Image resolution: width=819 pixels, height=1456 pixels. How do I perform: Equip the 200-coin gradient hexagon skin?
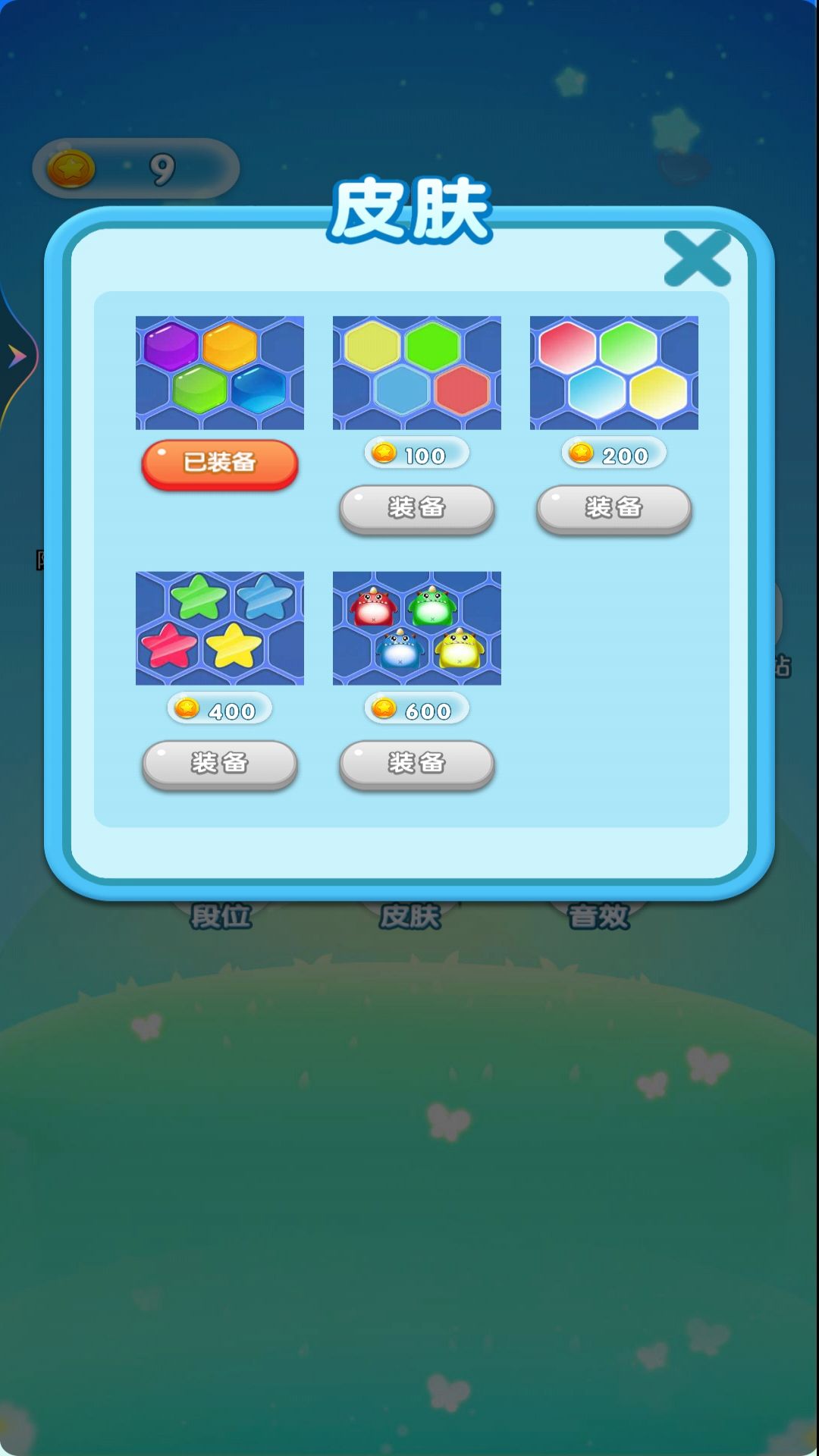coord(614,509)
